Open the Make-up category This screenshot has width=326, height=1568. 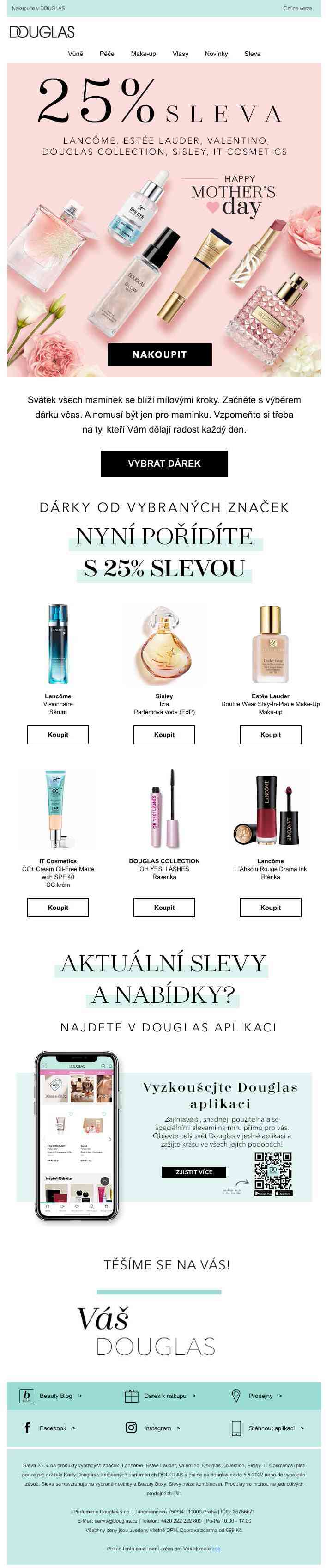pos(143,54)
